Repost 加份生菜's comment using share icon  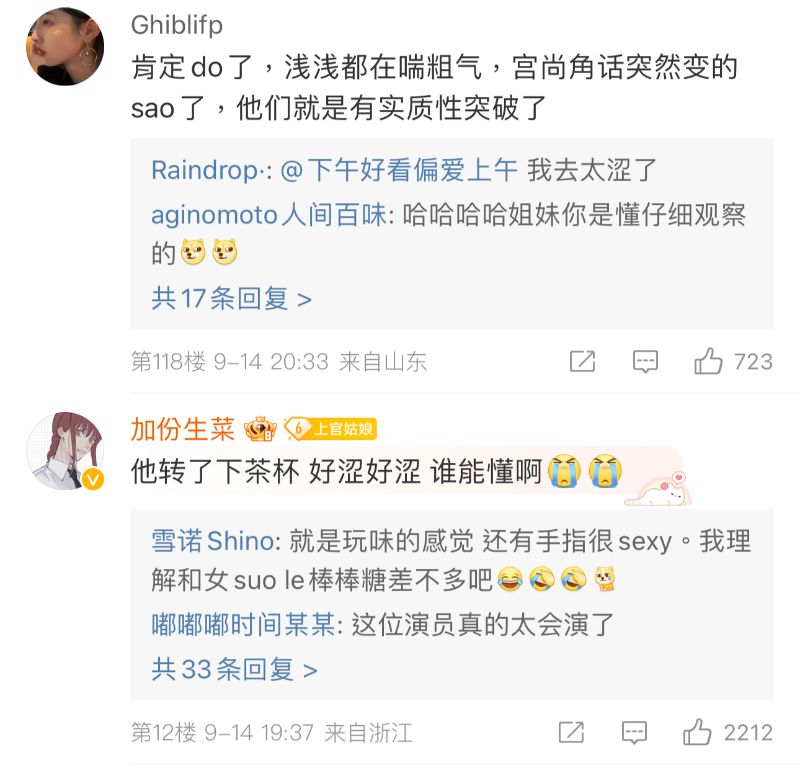[x=571, y=733]
